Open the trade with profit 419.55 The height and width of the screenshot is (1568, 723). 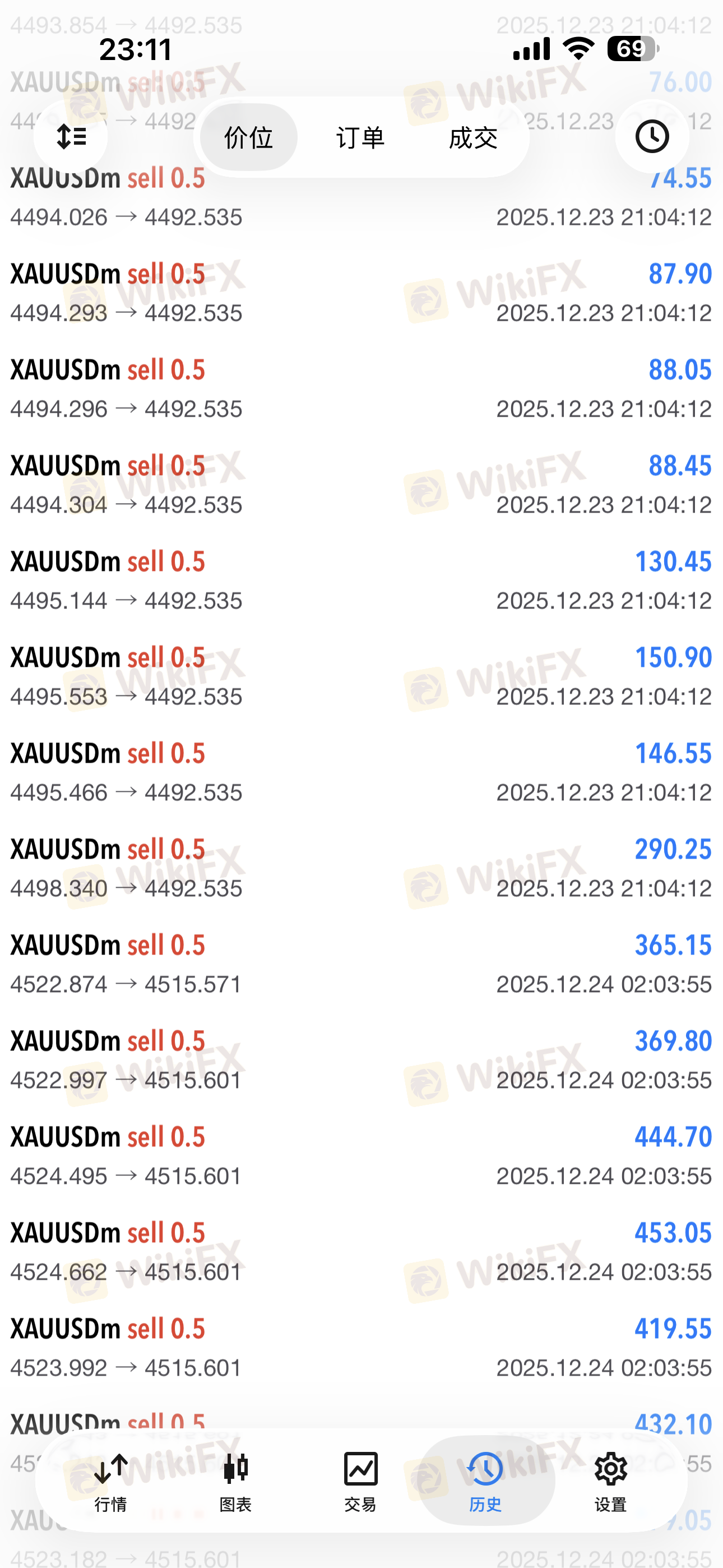point(361,1348)
